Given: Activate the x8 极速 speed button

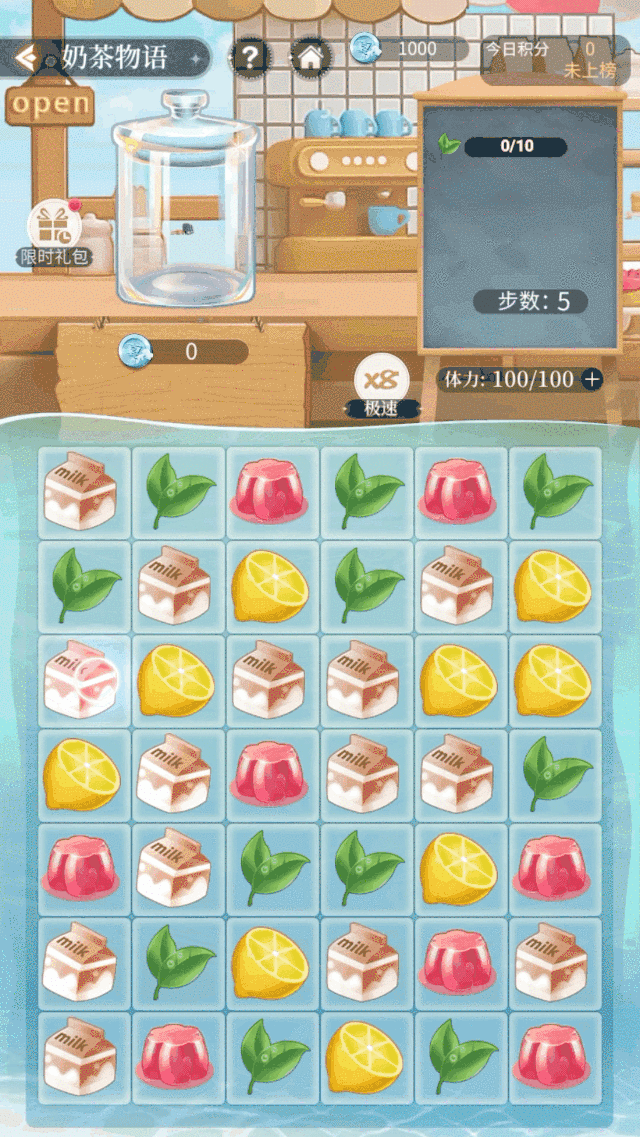Looking at the screenshot, I should 382,385.
